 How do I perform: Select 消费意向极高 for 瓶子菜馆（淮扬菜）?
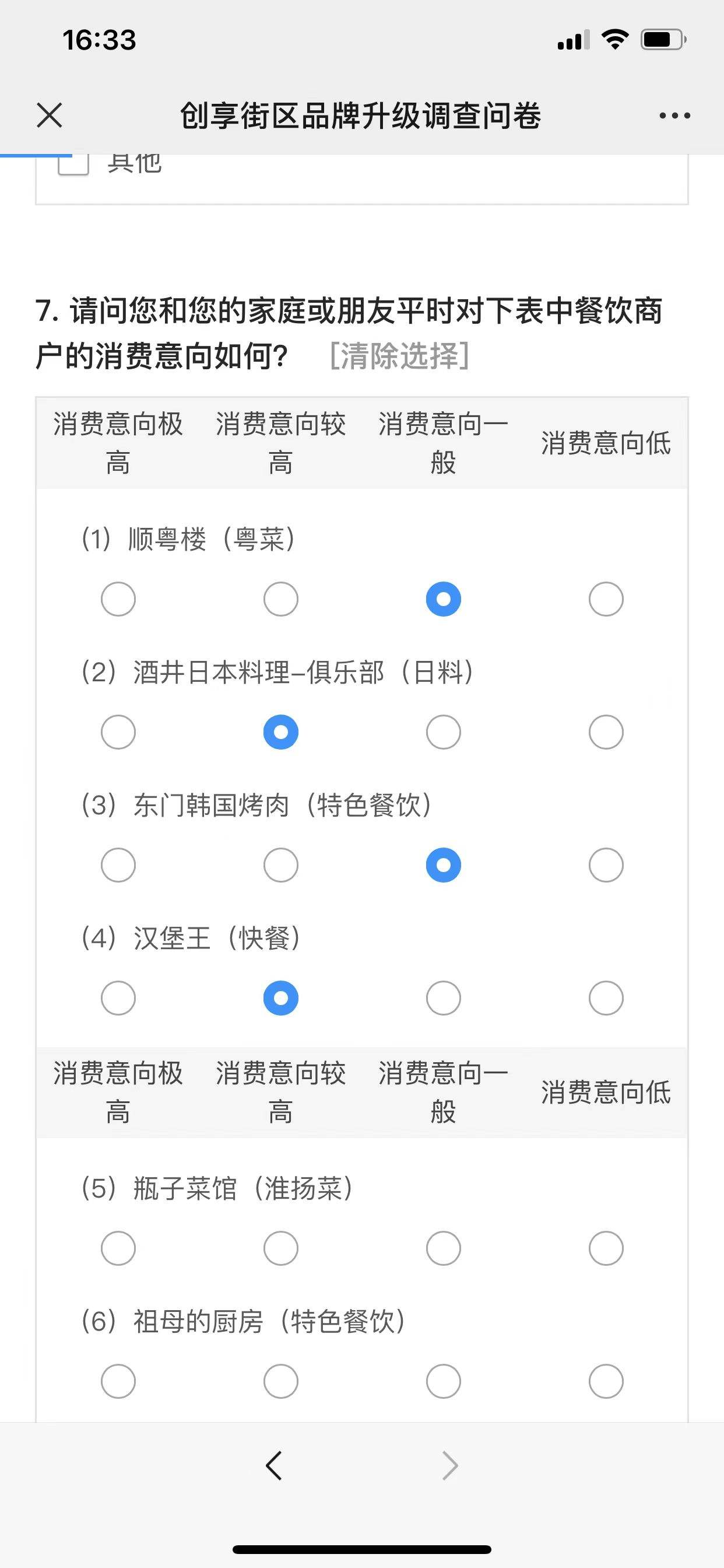118,1248
